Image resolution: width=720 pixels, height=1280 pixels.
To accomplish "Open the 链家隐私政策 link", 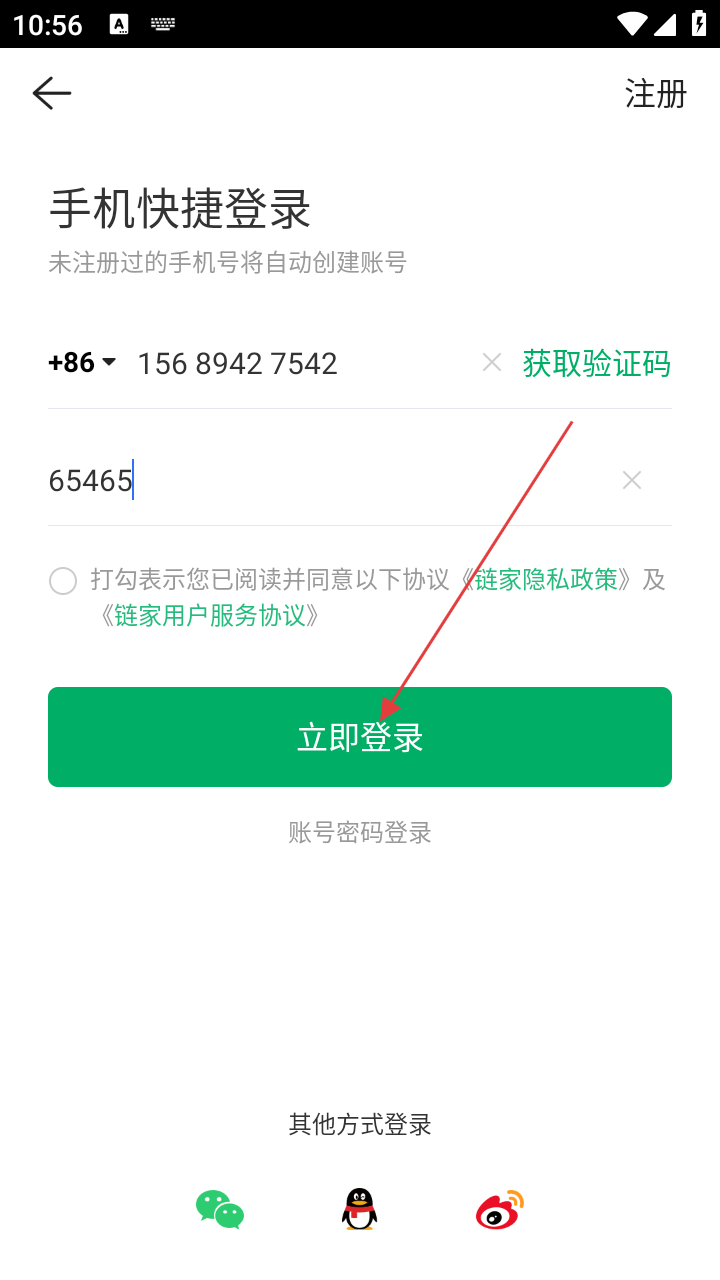I will pos(546,580).
